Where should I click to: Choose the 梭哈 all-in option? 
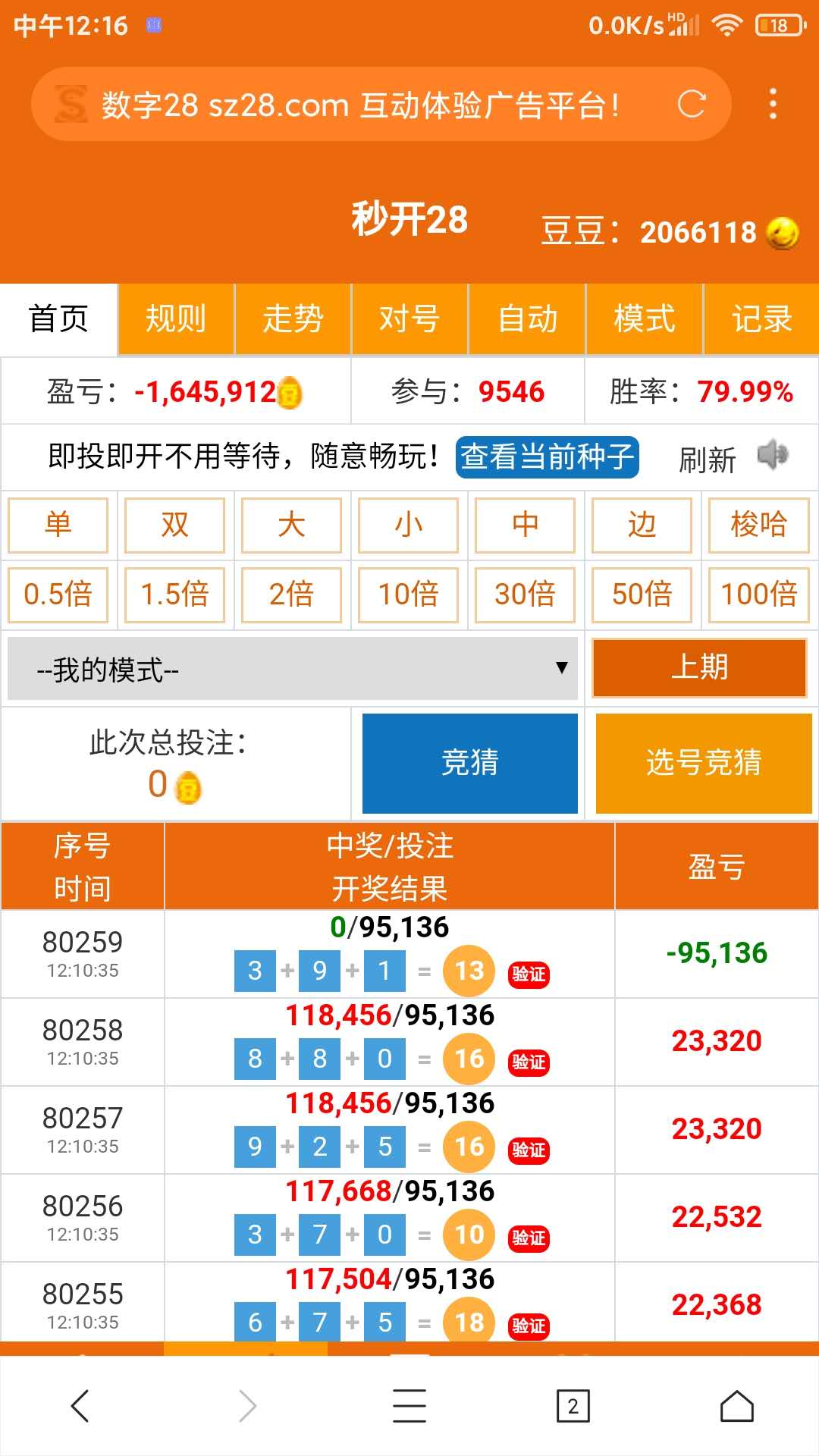pos(758,525)
